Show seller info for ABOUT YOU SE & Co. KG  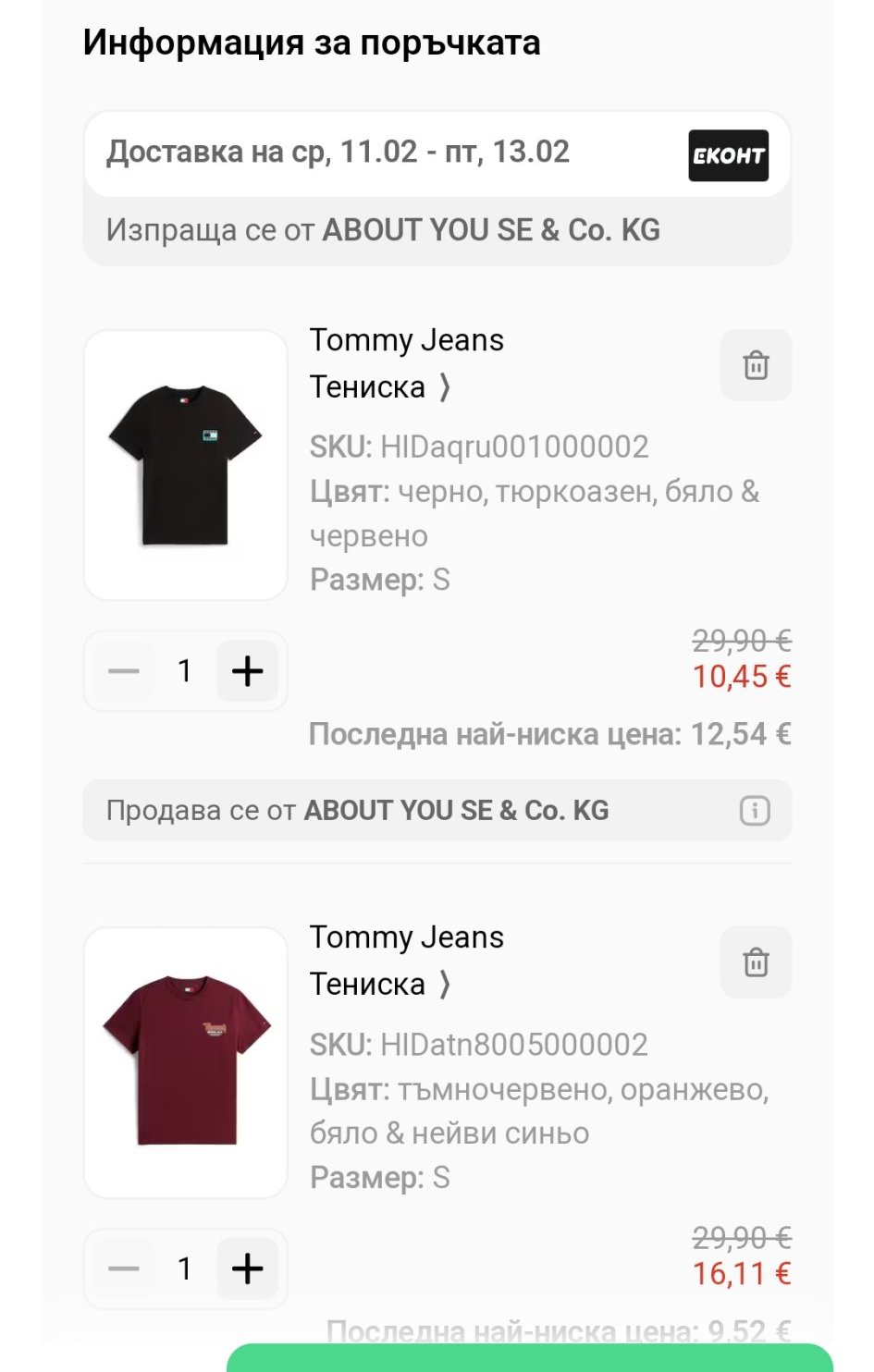pos(755,811)
